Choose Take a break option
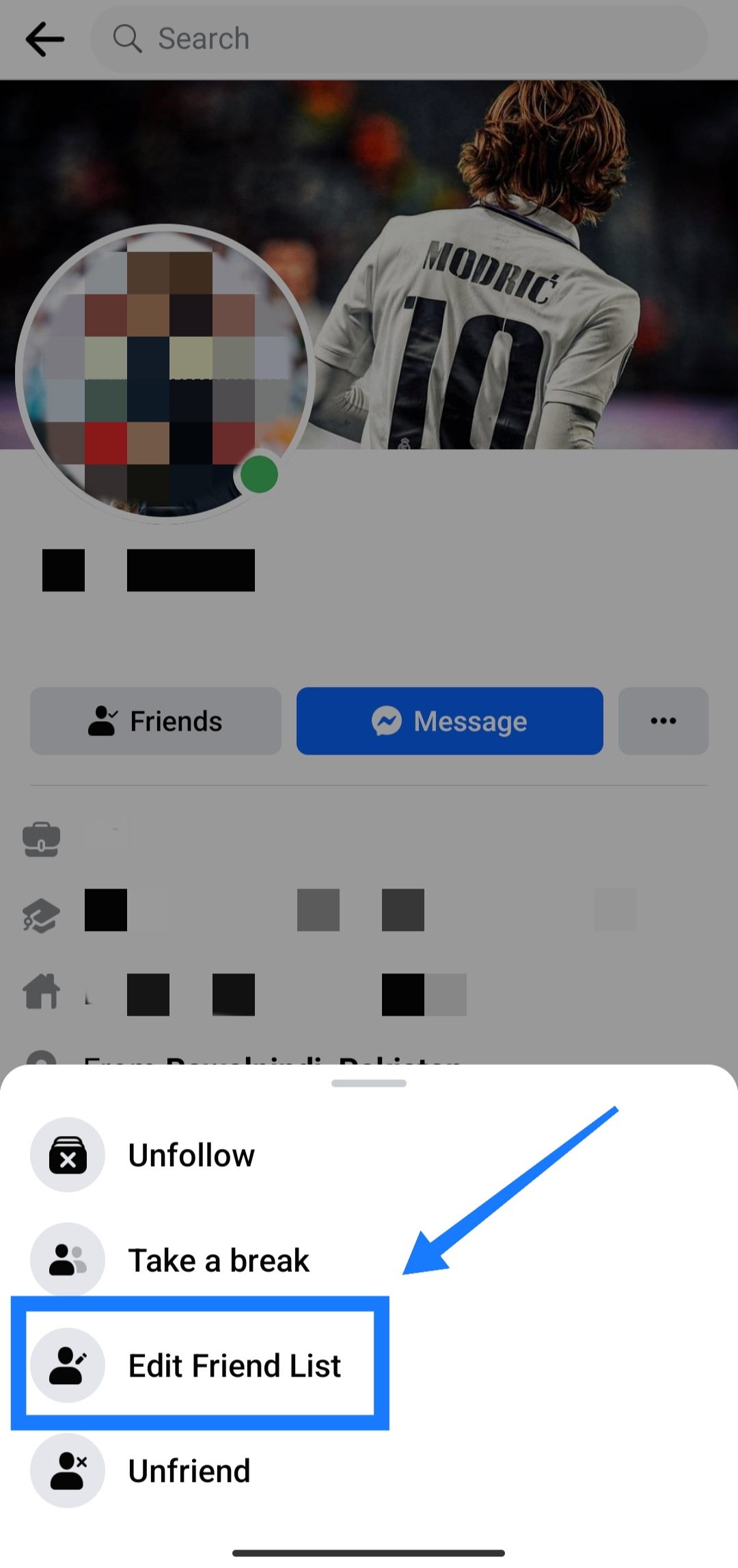Viewport: 738px width, 1568px height. tap(219, 1260)
